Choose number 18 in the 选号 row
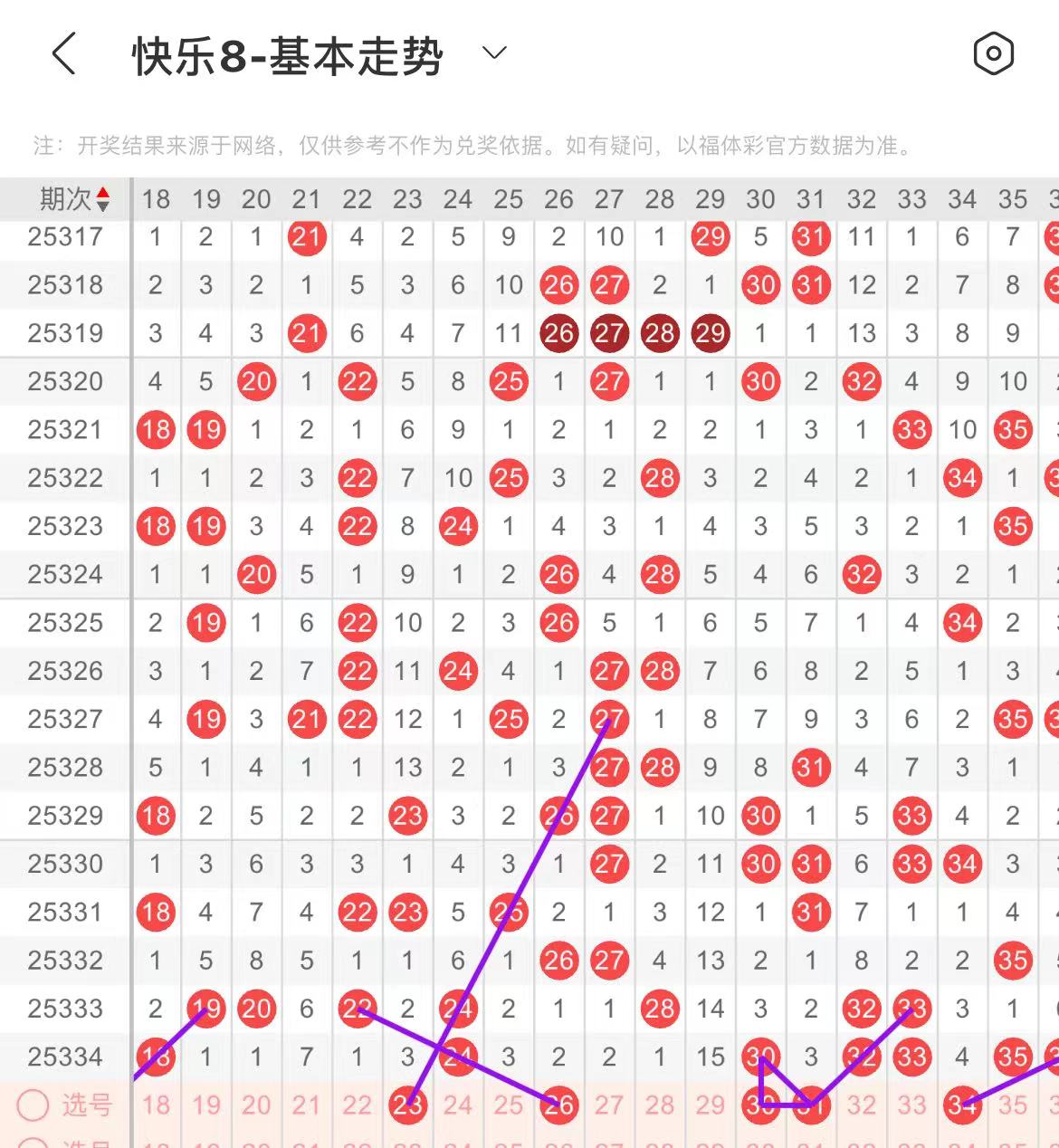The image size is (1059, 1148). [156, 1105]
